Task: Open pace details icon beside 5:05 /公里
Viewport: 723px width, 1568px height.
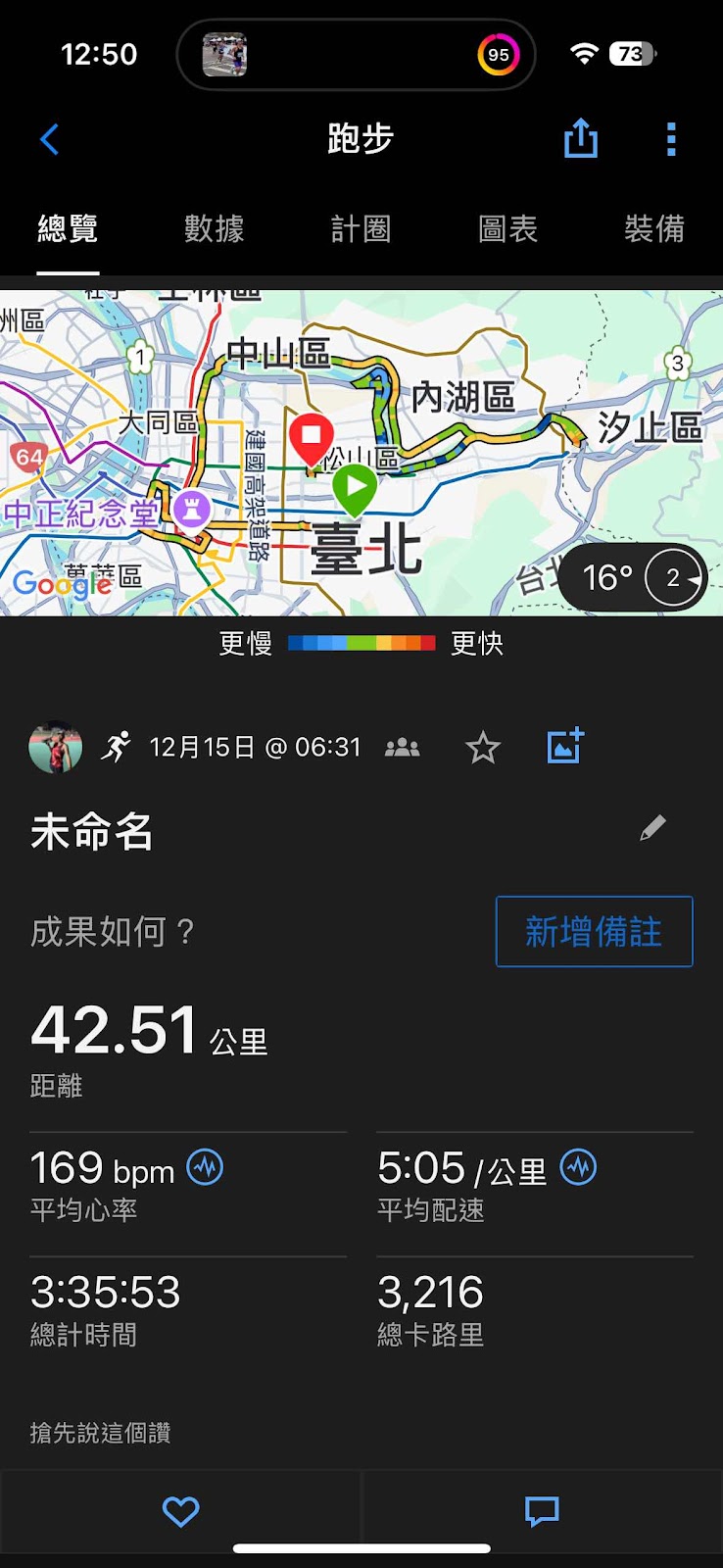Action: (578, 1167)
